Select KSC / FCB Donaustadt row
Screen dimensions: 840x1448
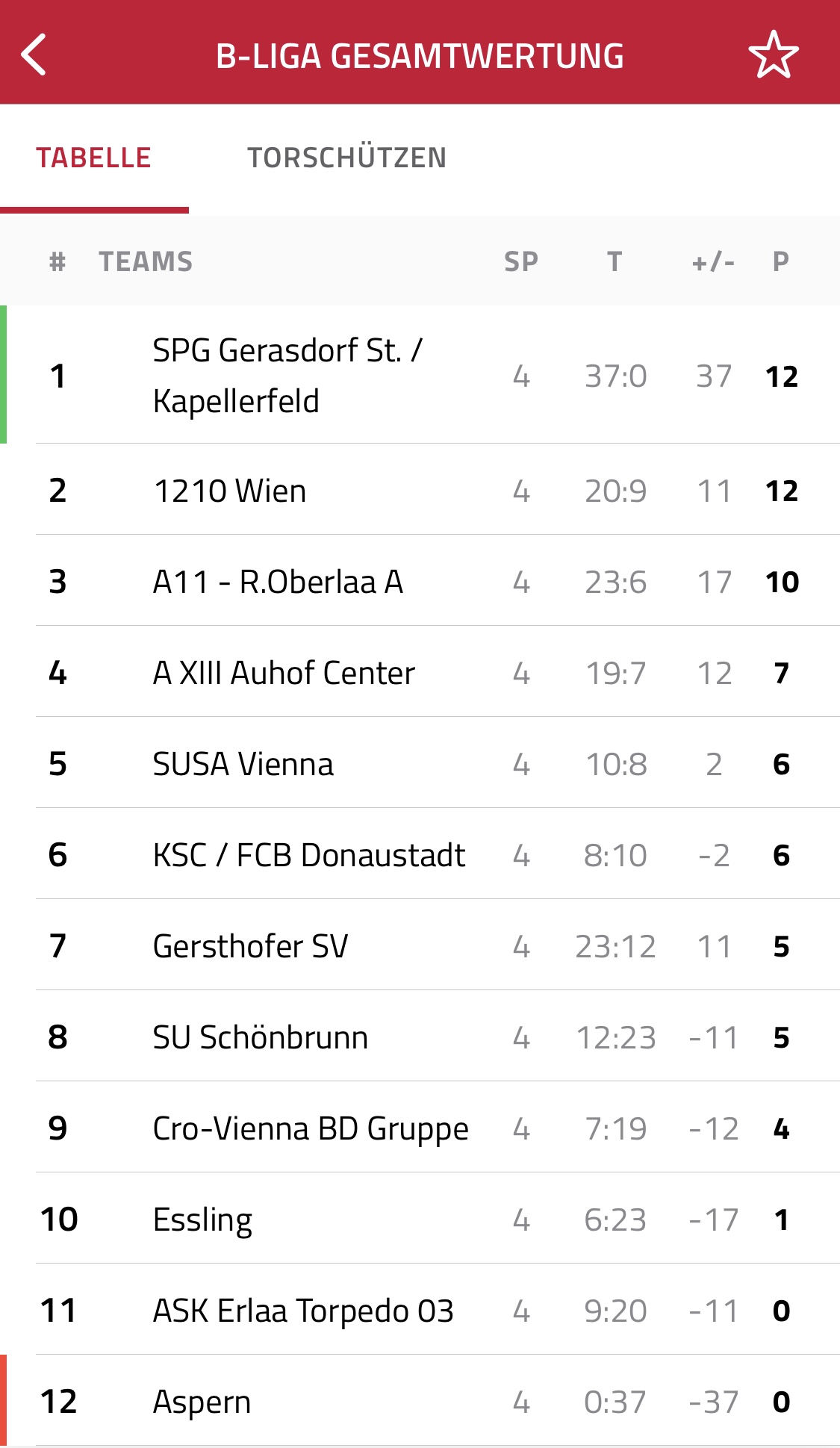coord(420,854)
